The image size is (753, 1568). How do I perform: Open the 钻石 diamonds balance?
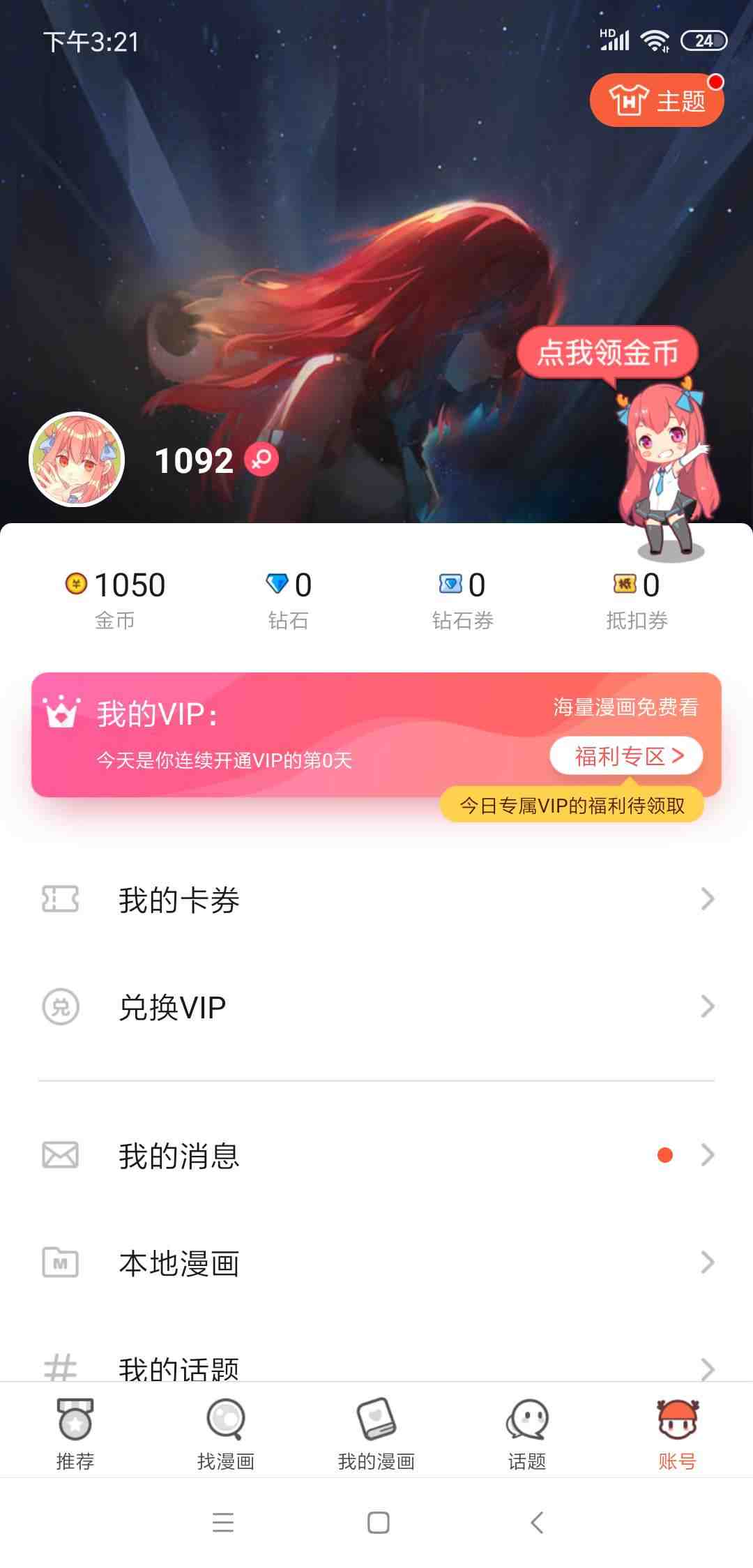tap(289, 599)
